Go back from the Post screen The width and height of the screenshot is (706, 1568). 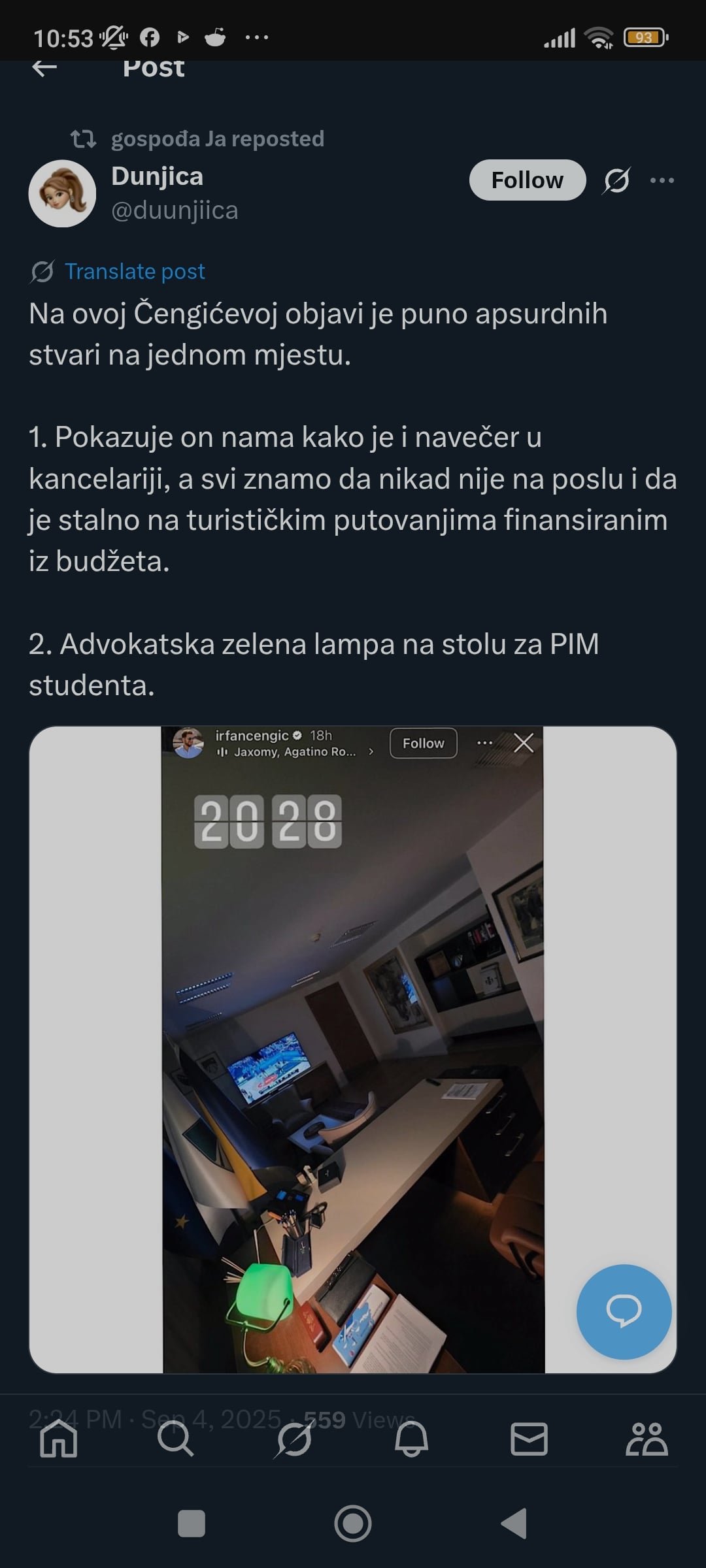click(44, 67)
